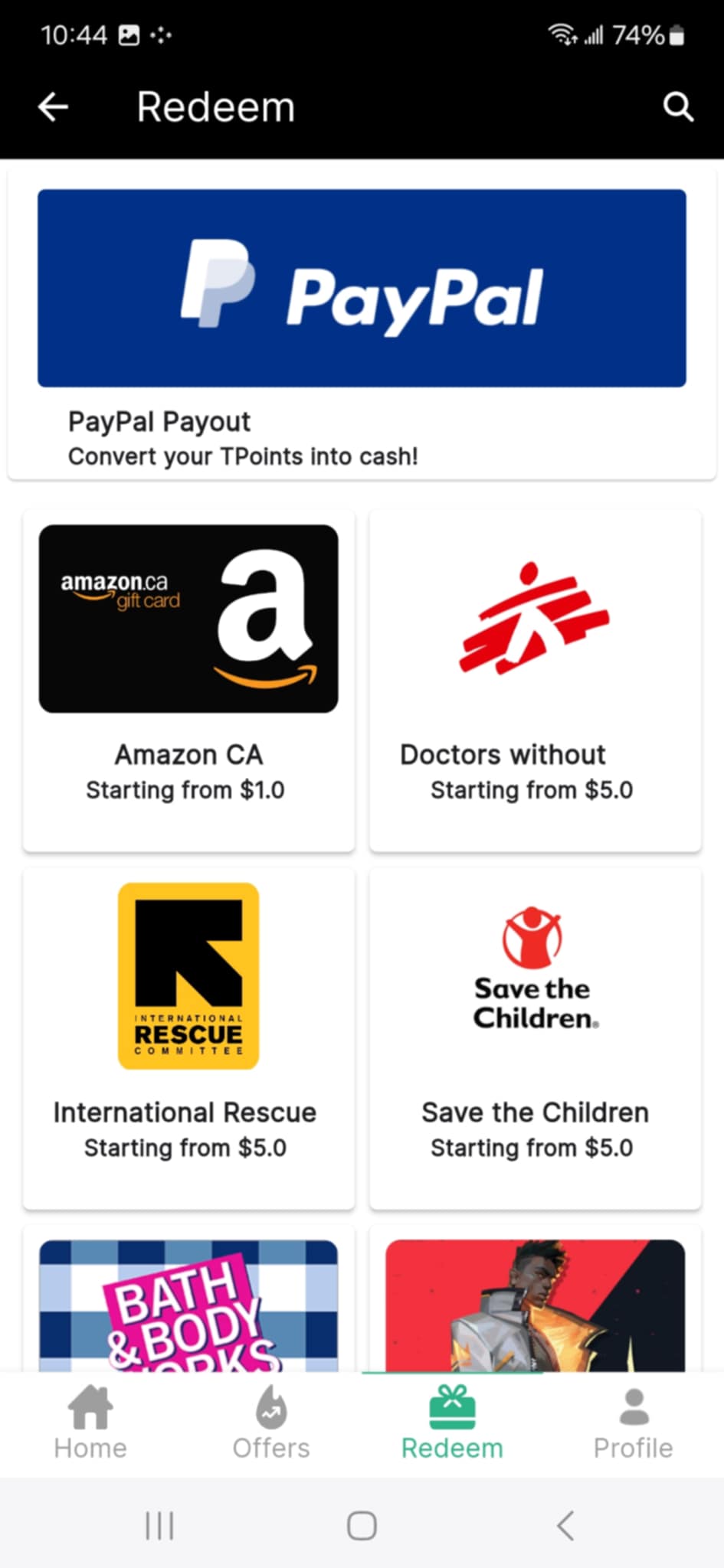This screenshot has width=724, height=1568.
Task: Open the search icon on Redeem screen
Action: click(679, 107)
